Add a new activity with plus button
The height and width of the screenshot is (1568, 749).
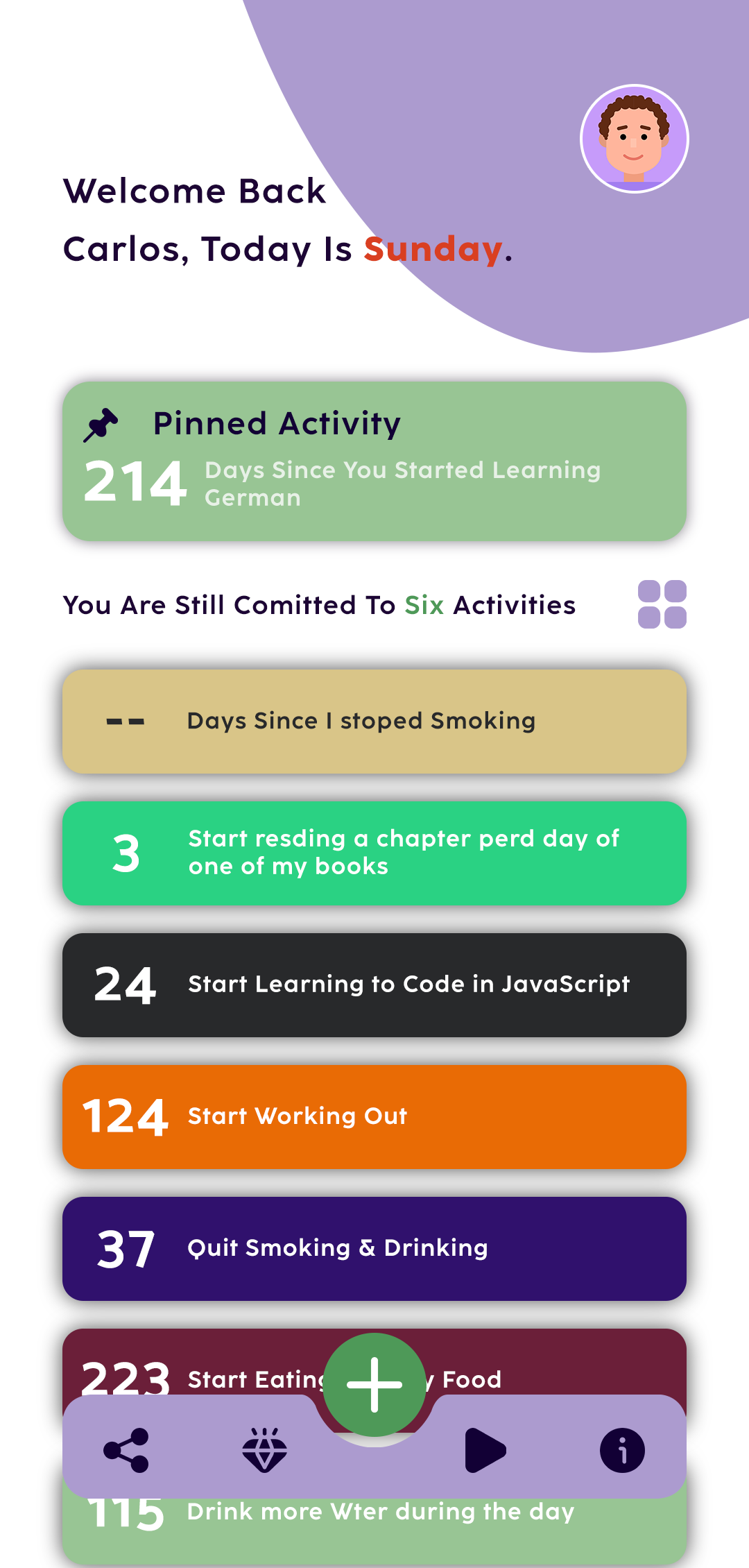coord(374,1385)
